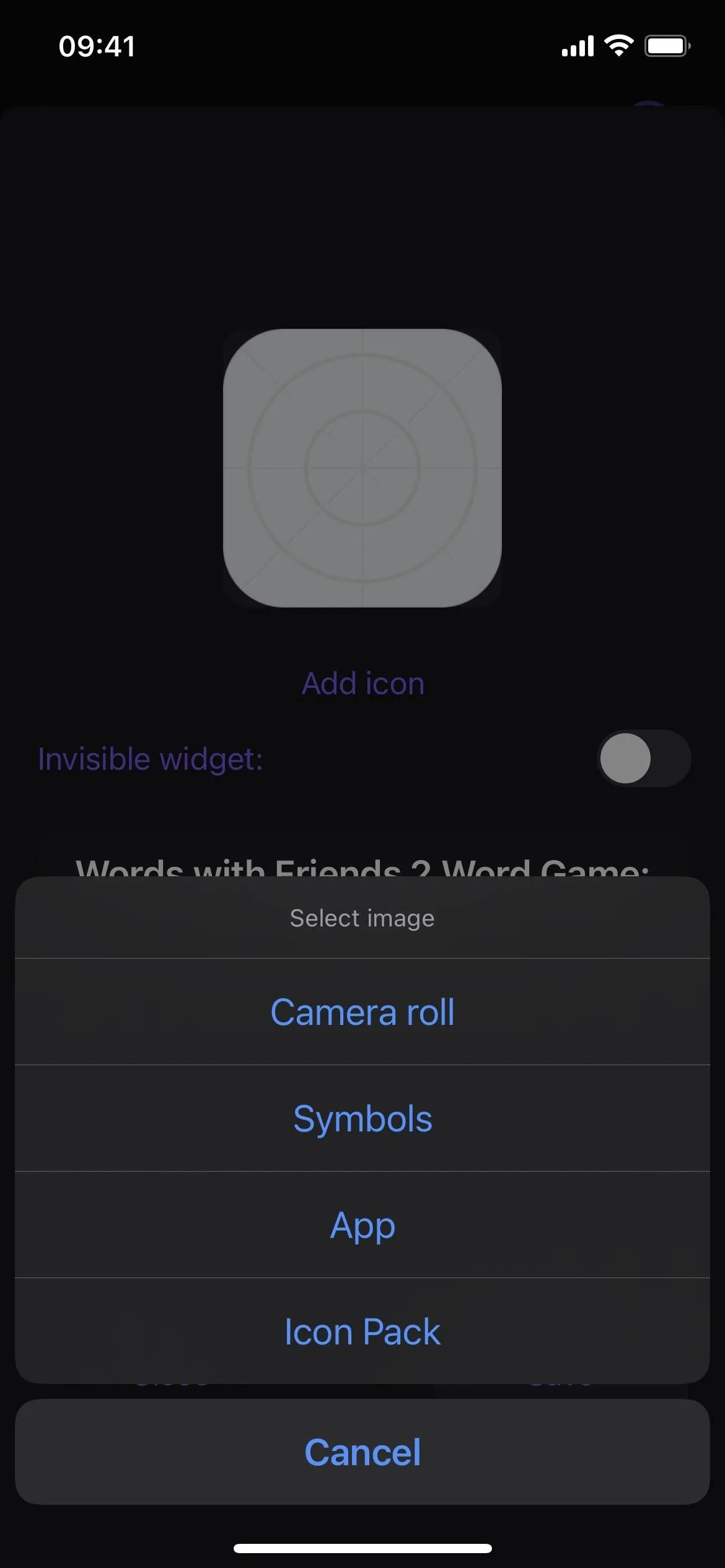725x1568 pixels.
Task: Open the Icon Pack option
Action: (362, 1331)
